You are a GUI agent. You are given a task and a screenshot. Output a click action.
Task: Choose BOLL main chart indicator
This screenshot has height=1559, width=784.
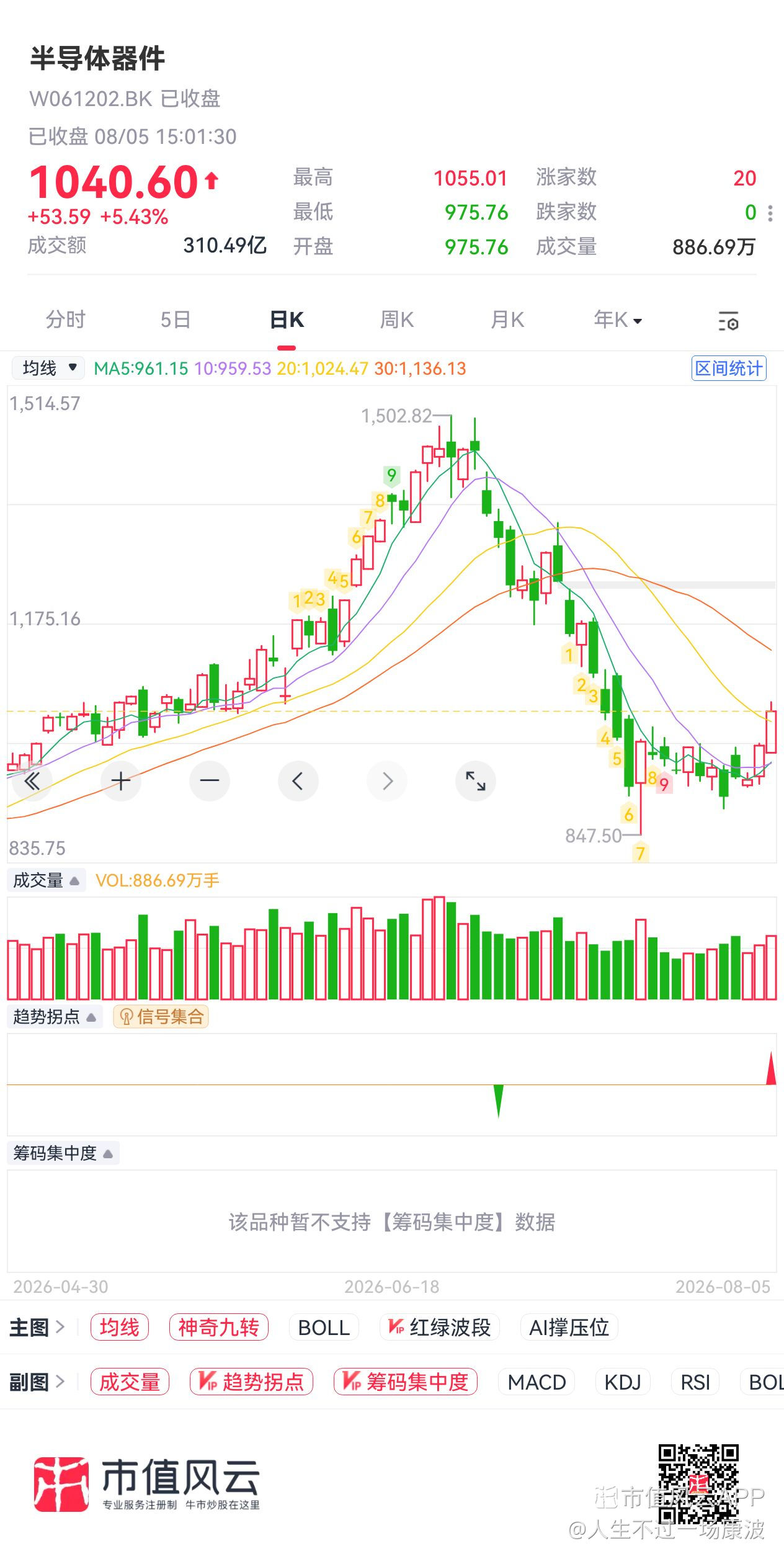tap(324, 1328)
